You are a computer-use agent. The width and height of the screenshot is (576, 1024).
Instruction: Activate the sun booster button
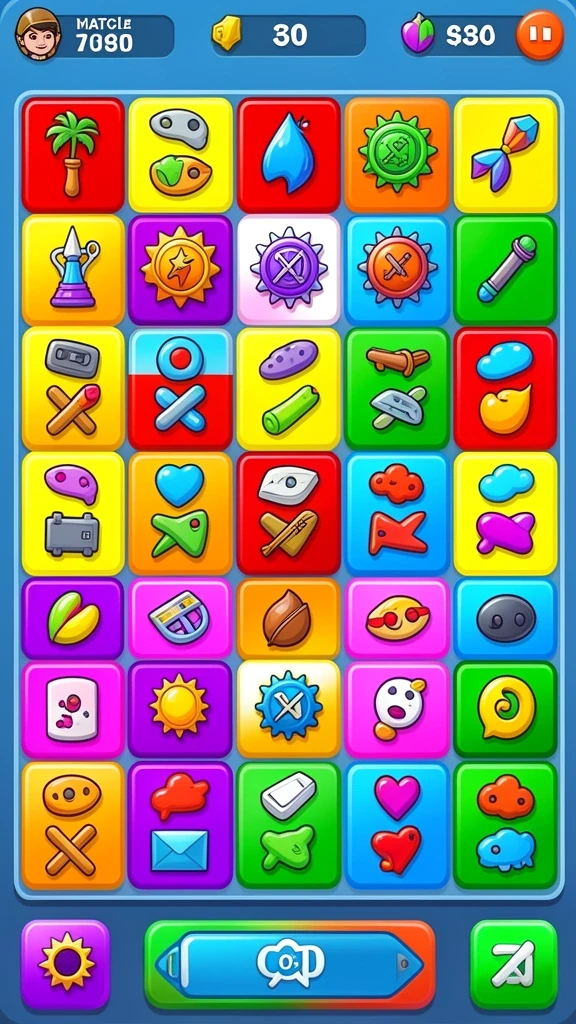click(x=65, y=965)
